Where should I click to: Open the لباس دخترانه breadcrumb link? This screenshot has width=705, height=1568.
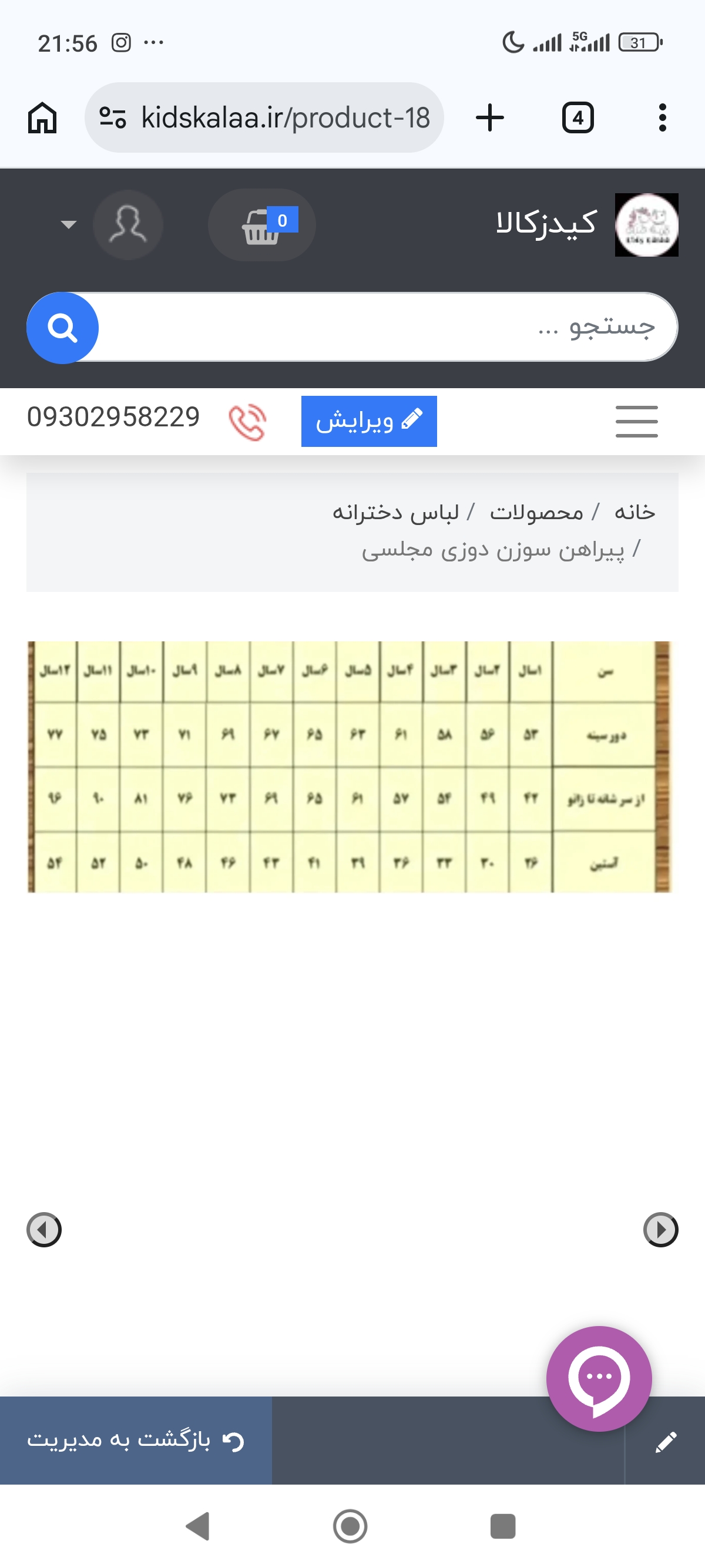pos(396,512)
